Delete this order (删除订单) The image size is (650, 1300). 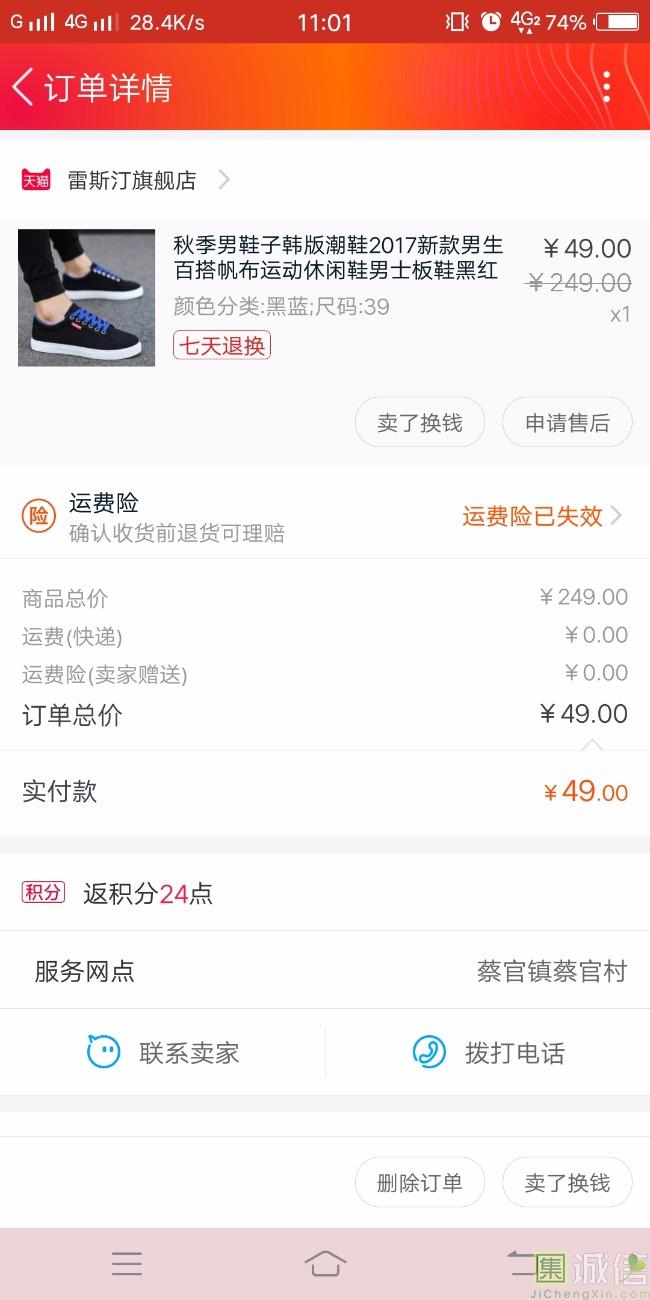click(x=420, y=1183)
